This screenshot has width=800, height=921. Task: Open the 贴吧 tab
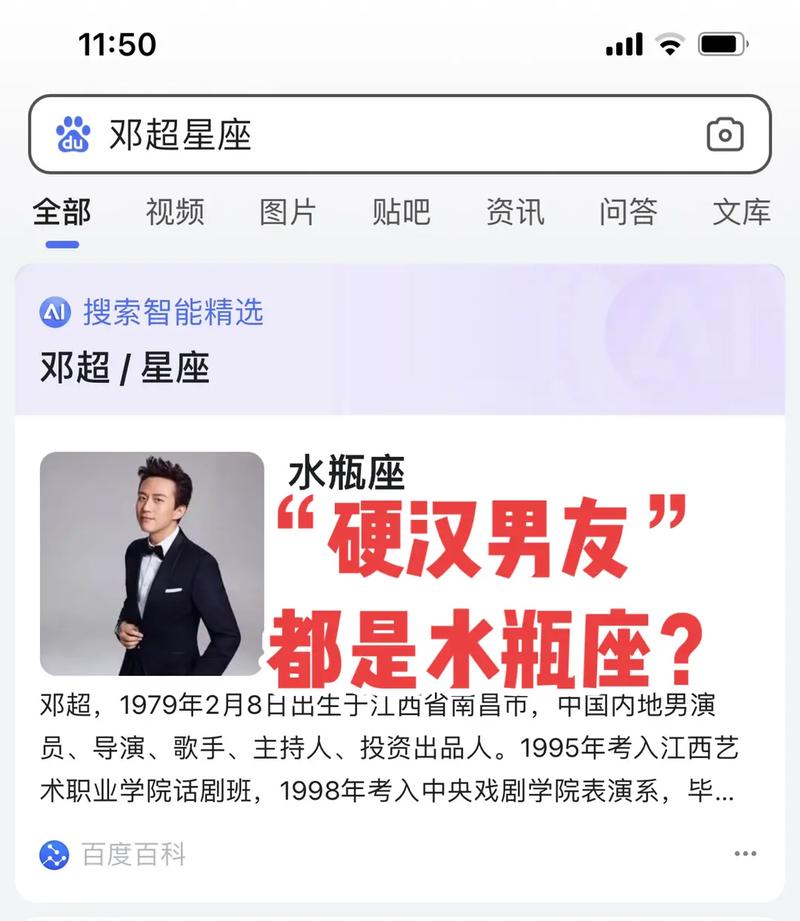[401, 212]
